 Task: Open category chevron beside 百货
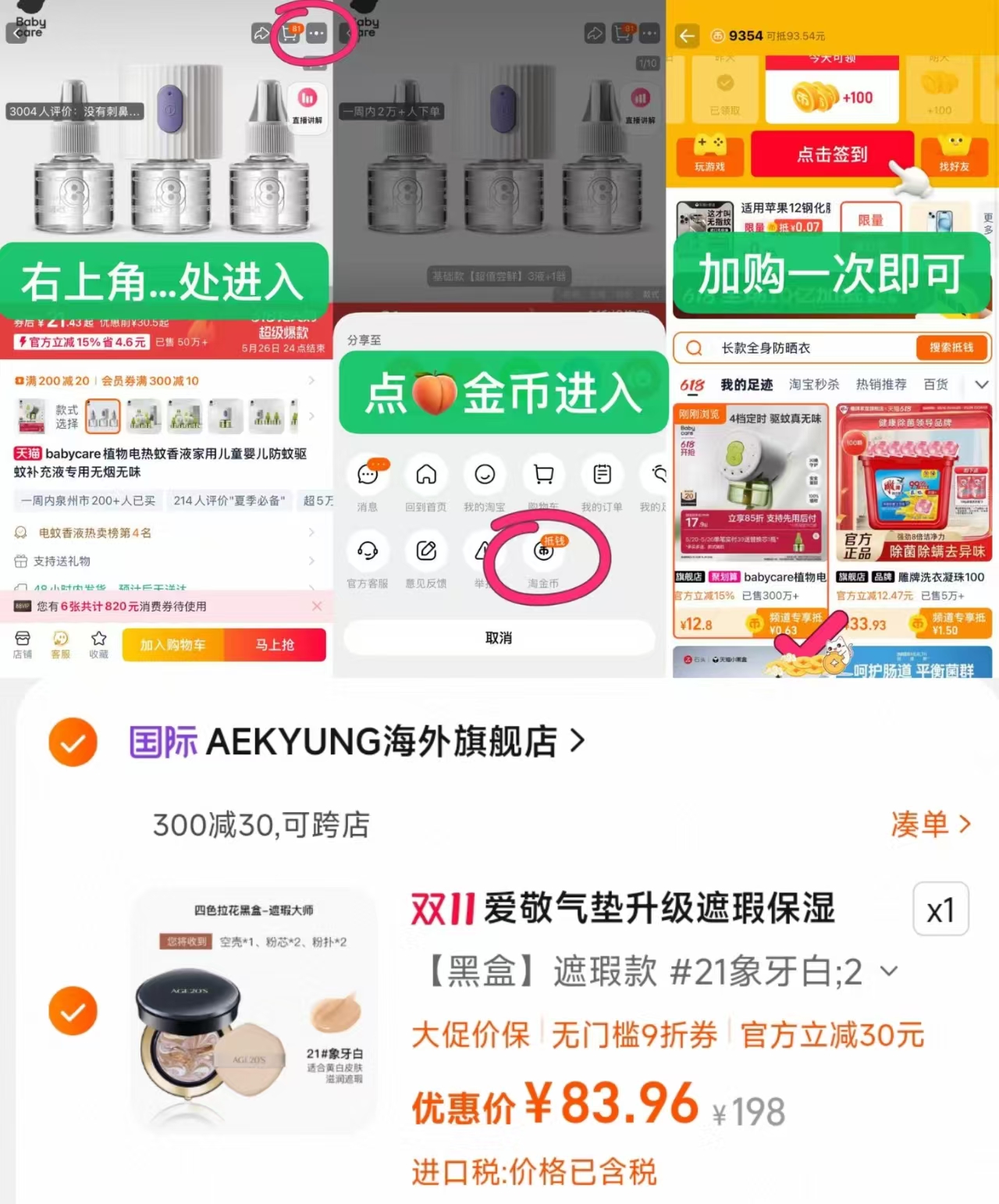pyautogui.click(x=982, y=384)
